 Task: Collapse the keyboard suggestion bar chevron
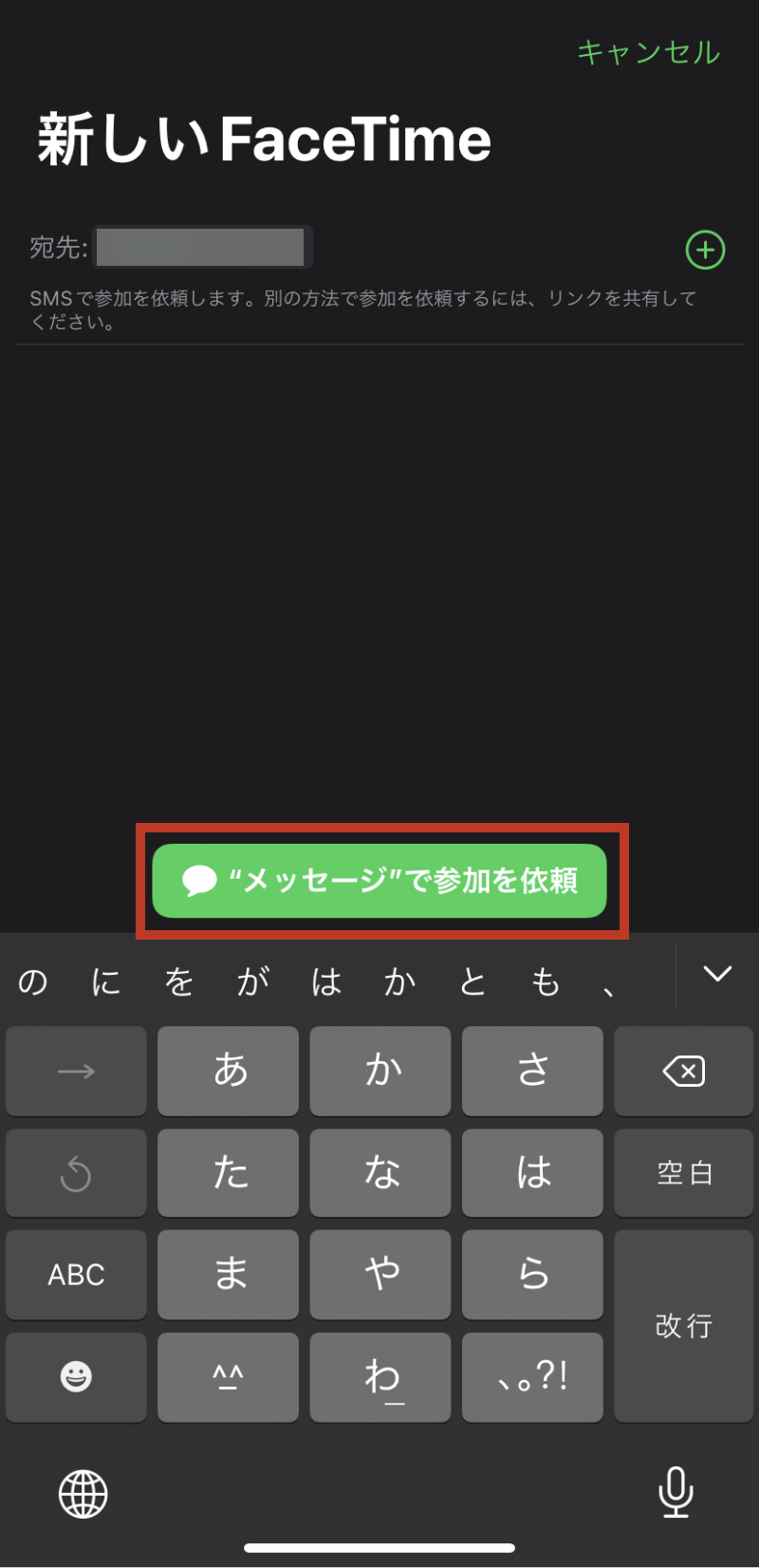click(717, 974)
